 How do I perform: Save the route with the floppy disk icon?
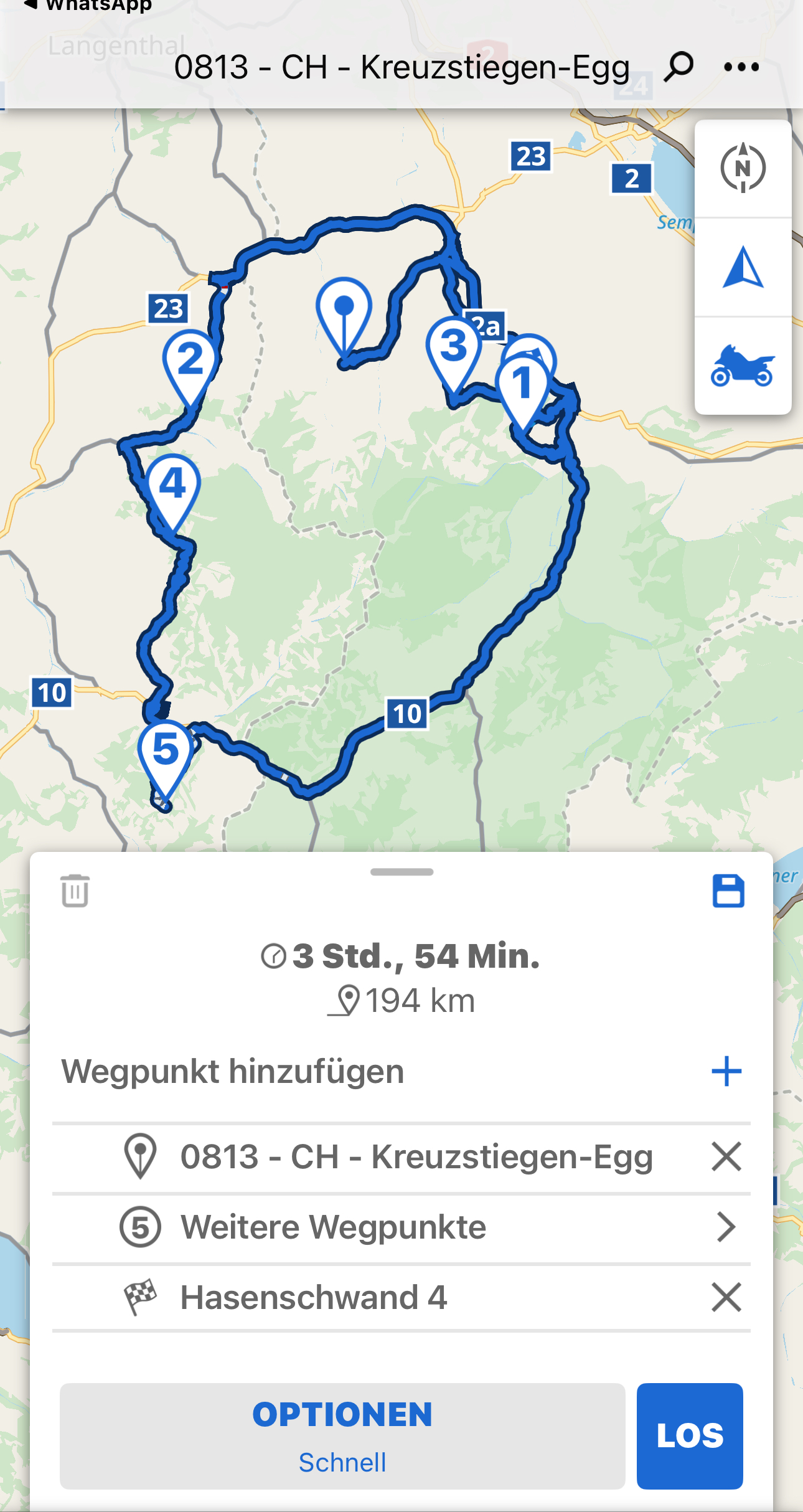728,891
